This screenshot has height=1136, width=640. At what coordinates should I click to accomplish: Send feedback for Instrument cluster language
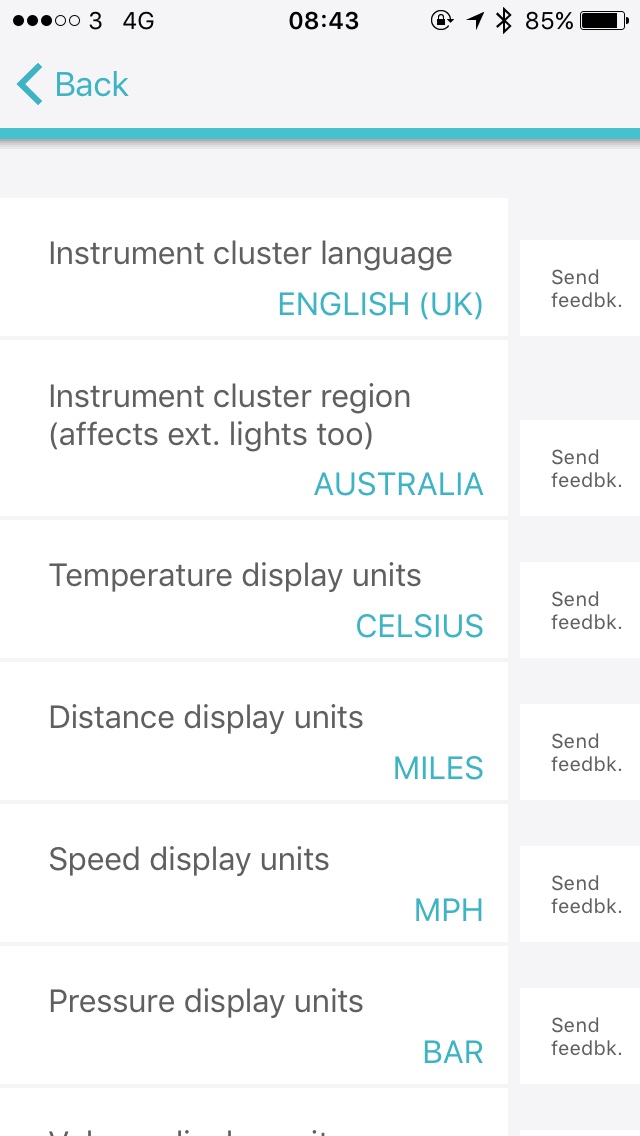click(x=579, y=288)
